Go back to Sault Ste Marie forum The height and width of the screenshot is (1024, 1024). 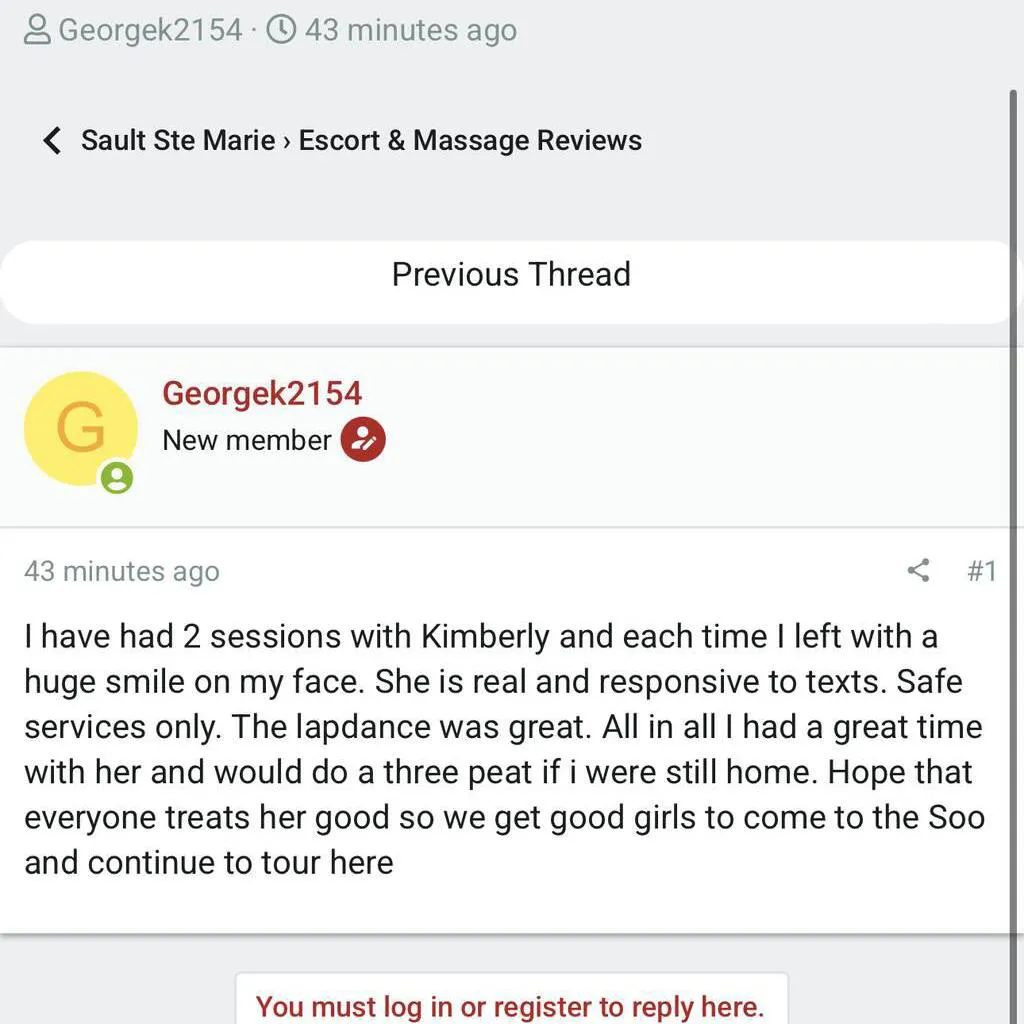(177, 140)
